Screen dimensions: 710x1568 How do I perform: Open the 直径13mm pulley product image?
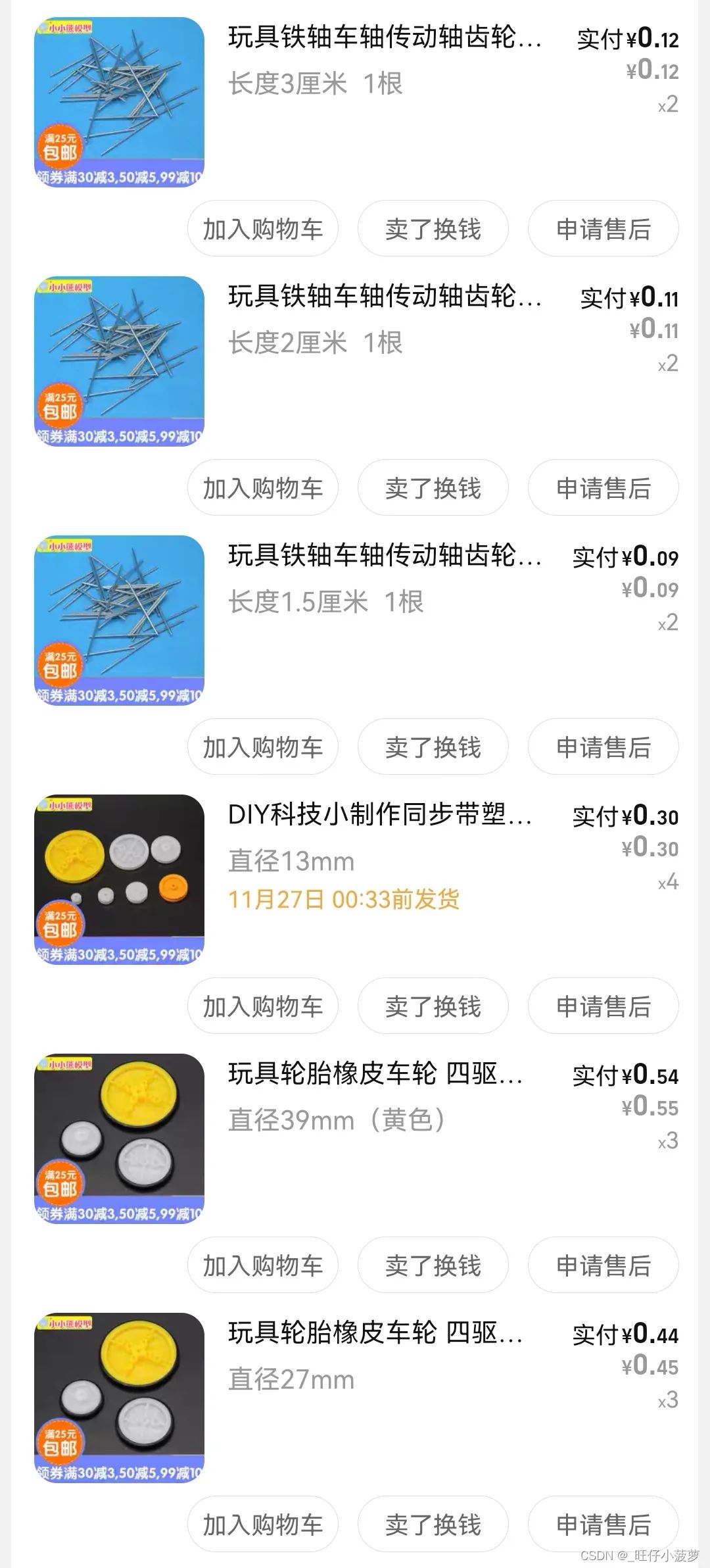click(119, 879)
